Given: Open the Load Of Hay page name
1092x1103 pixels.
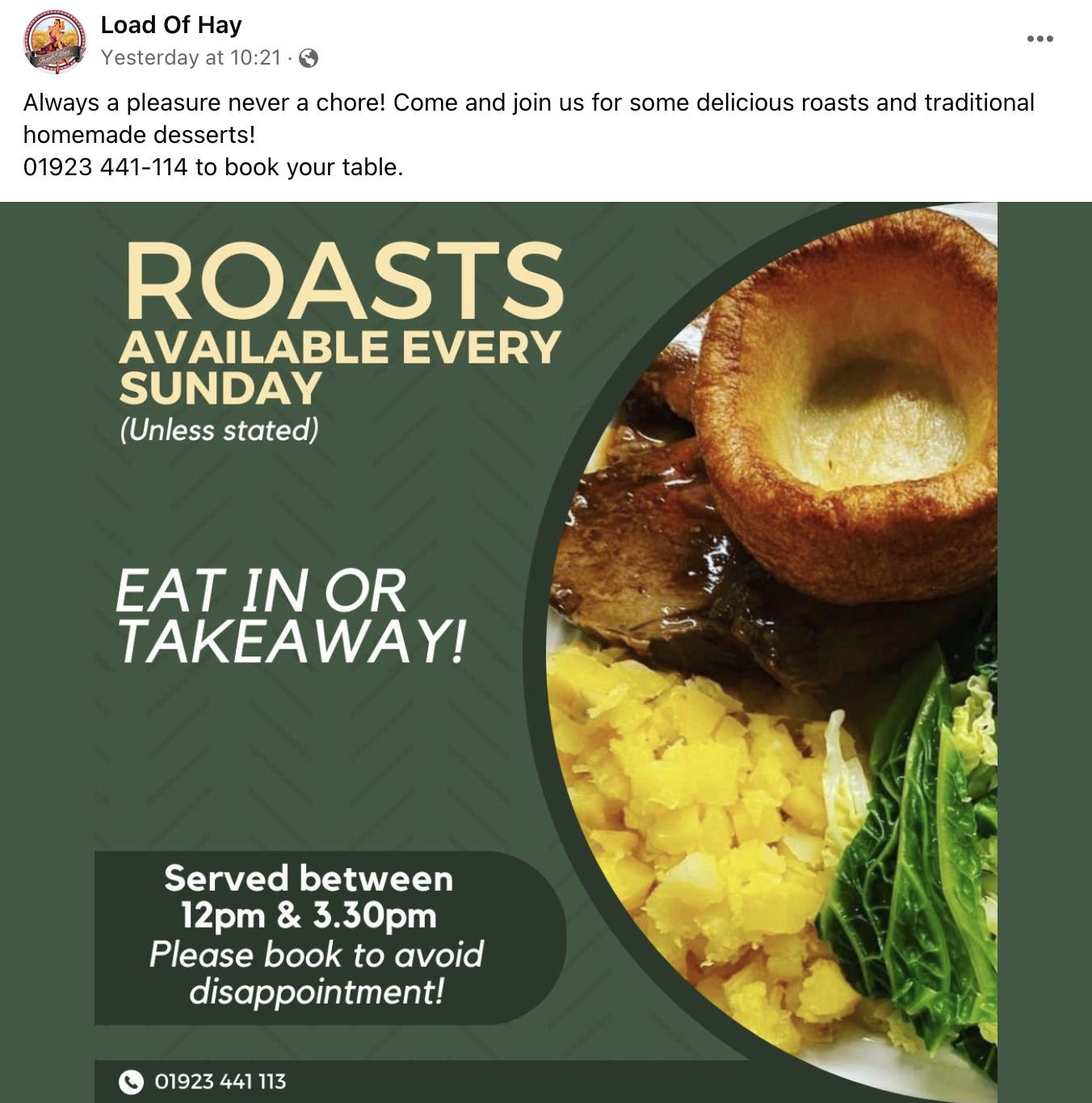Looking at the screenshot, I should pyautogui.click(x=171, y=25).
